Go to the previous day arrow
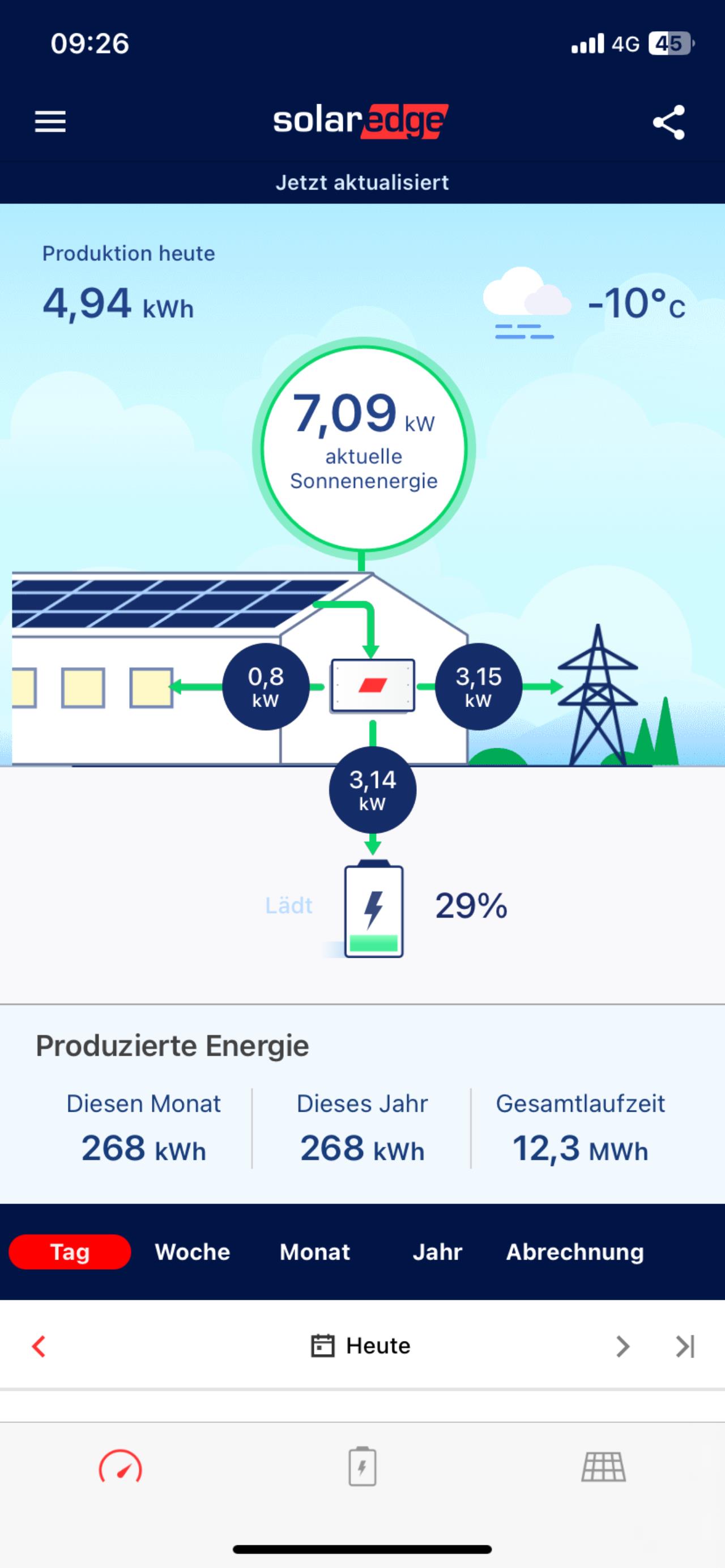Image resolution: width=725 pixels, height=1568 pixels. [39, 1347]
